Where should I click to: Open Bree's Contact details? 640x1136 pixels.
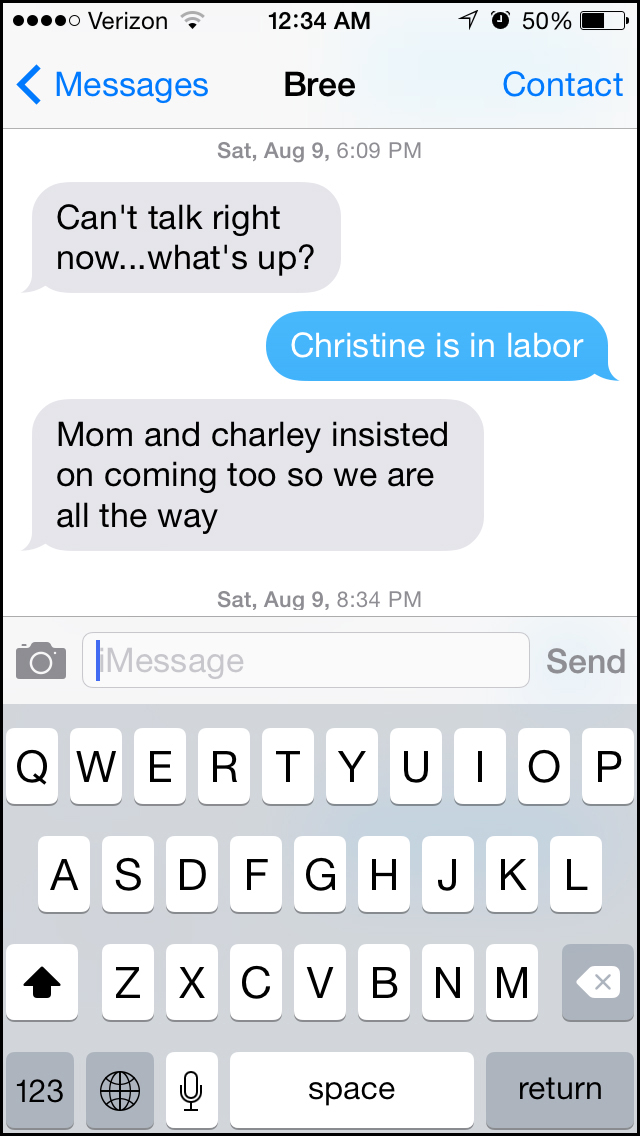pyautogui.click(x=562, y=85)
